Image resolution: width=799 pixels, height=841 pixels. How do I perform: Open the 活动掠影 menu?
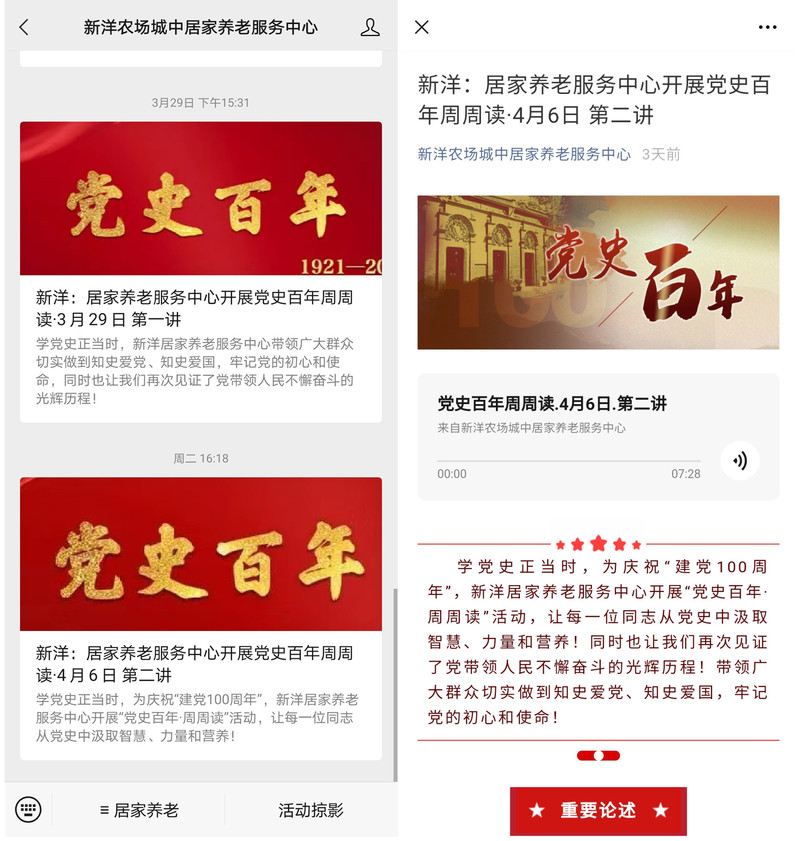point(310,810)
